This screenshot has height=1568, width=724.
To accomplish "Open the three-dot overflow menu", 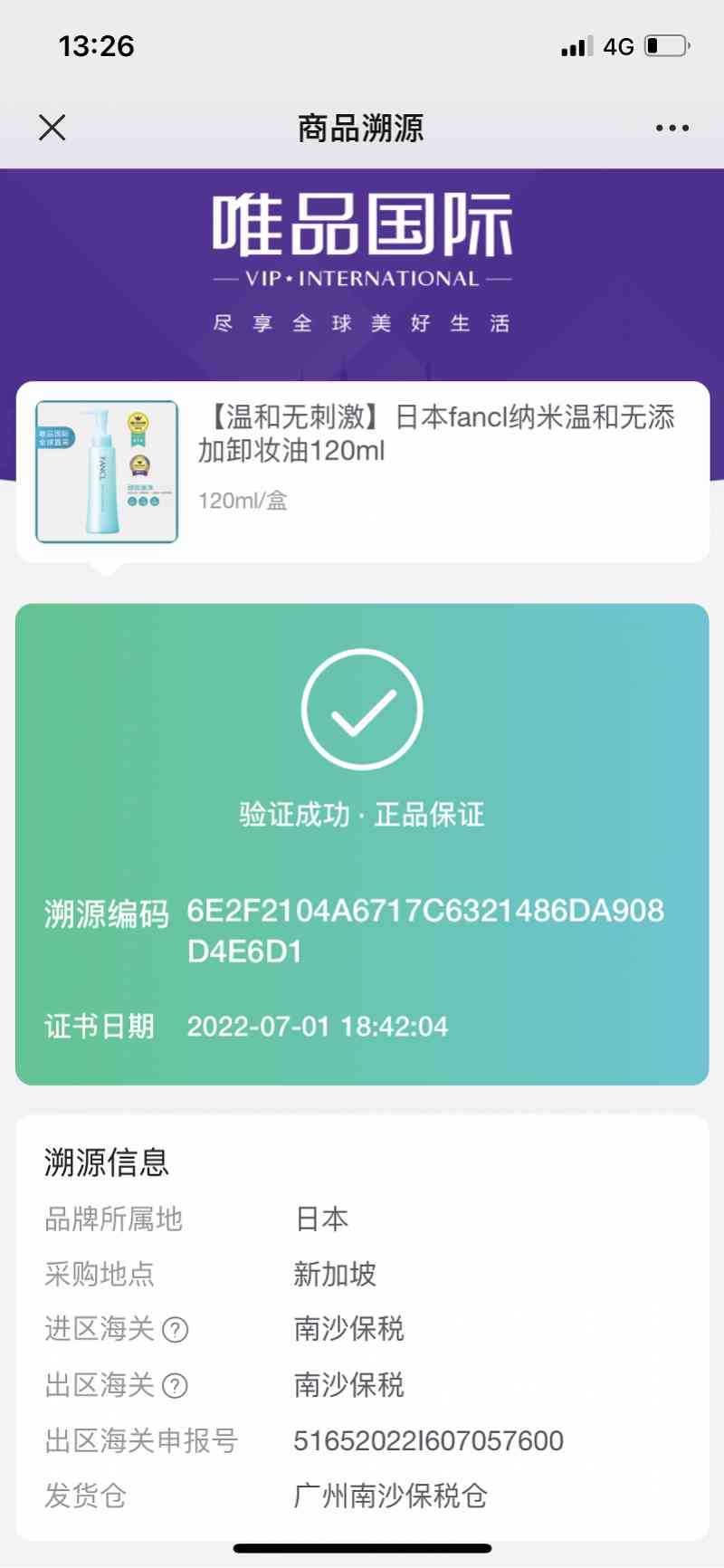I will coord(672,128).
